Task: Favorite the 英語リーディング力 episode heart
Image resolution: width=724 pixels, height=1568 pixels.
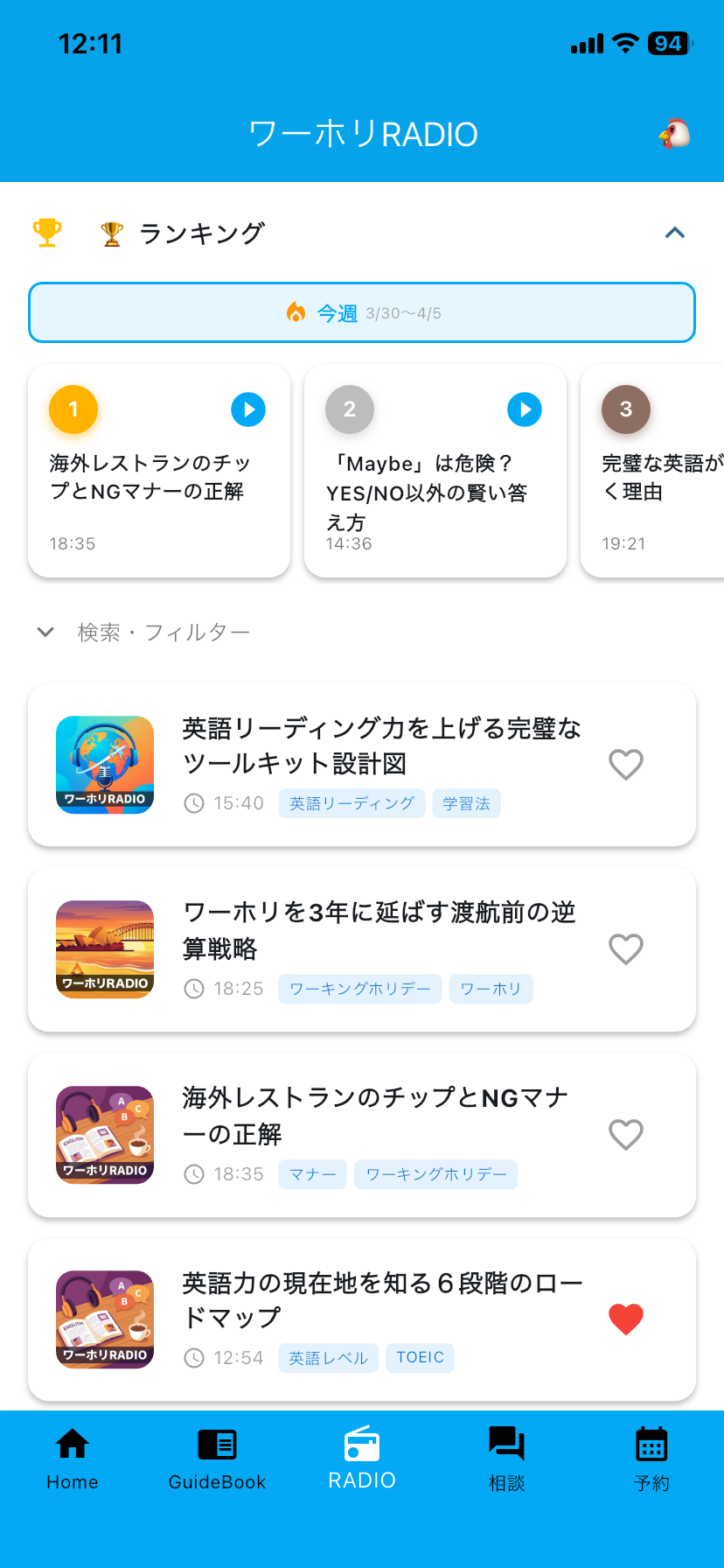Action: (626, 766)
